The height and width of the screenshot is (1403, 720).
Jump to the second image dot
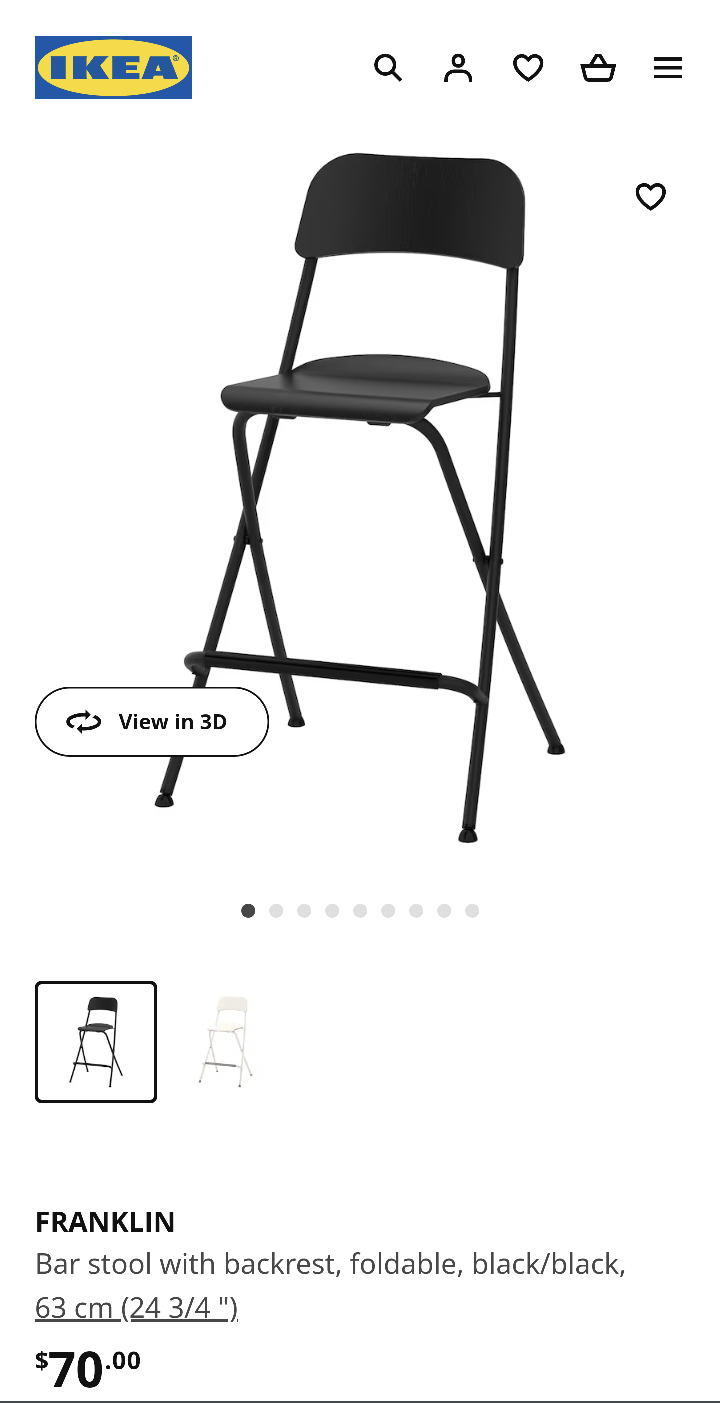tap(276, 910)
